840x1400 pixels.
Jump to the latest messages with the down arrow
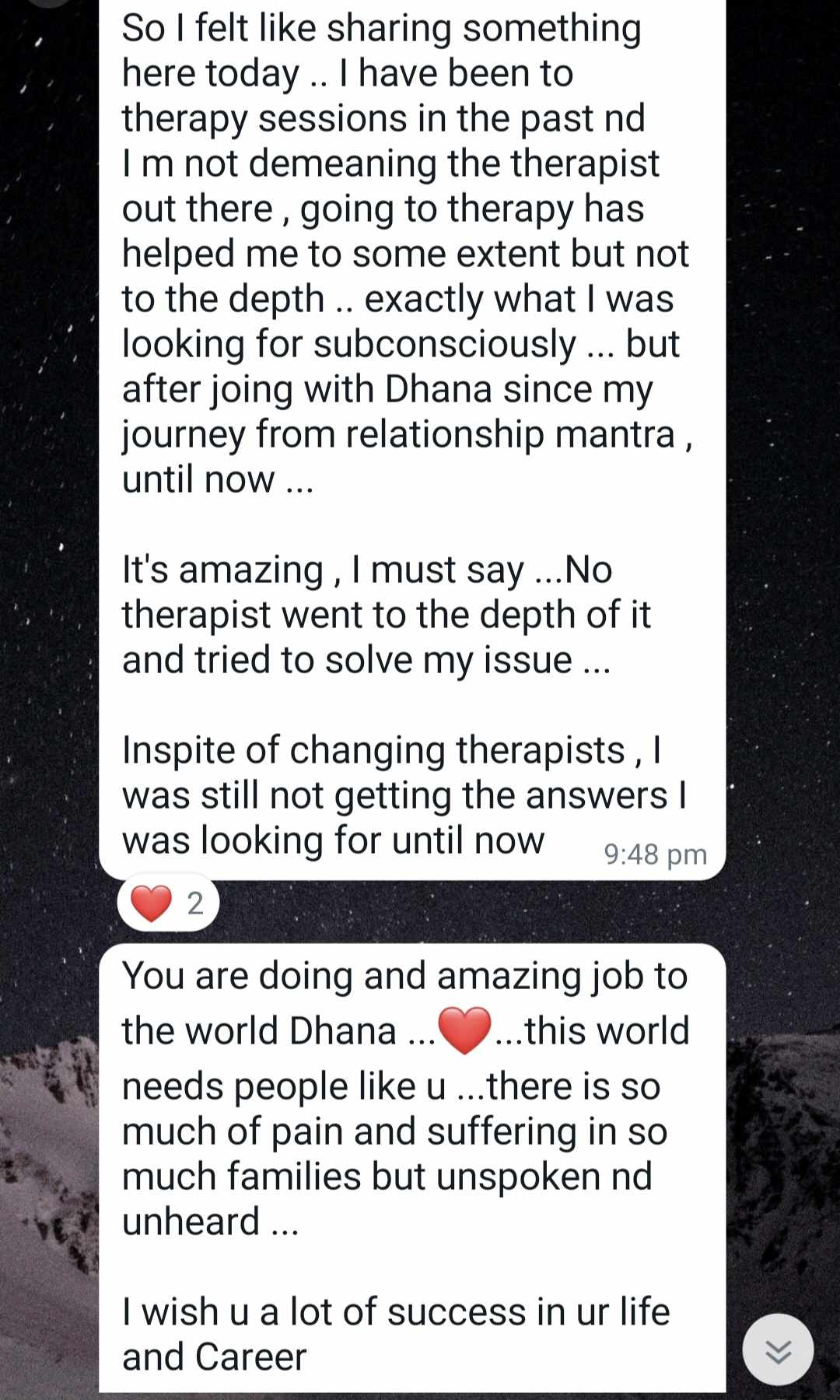pos(778,1350)
